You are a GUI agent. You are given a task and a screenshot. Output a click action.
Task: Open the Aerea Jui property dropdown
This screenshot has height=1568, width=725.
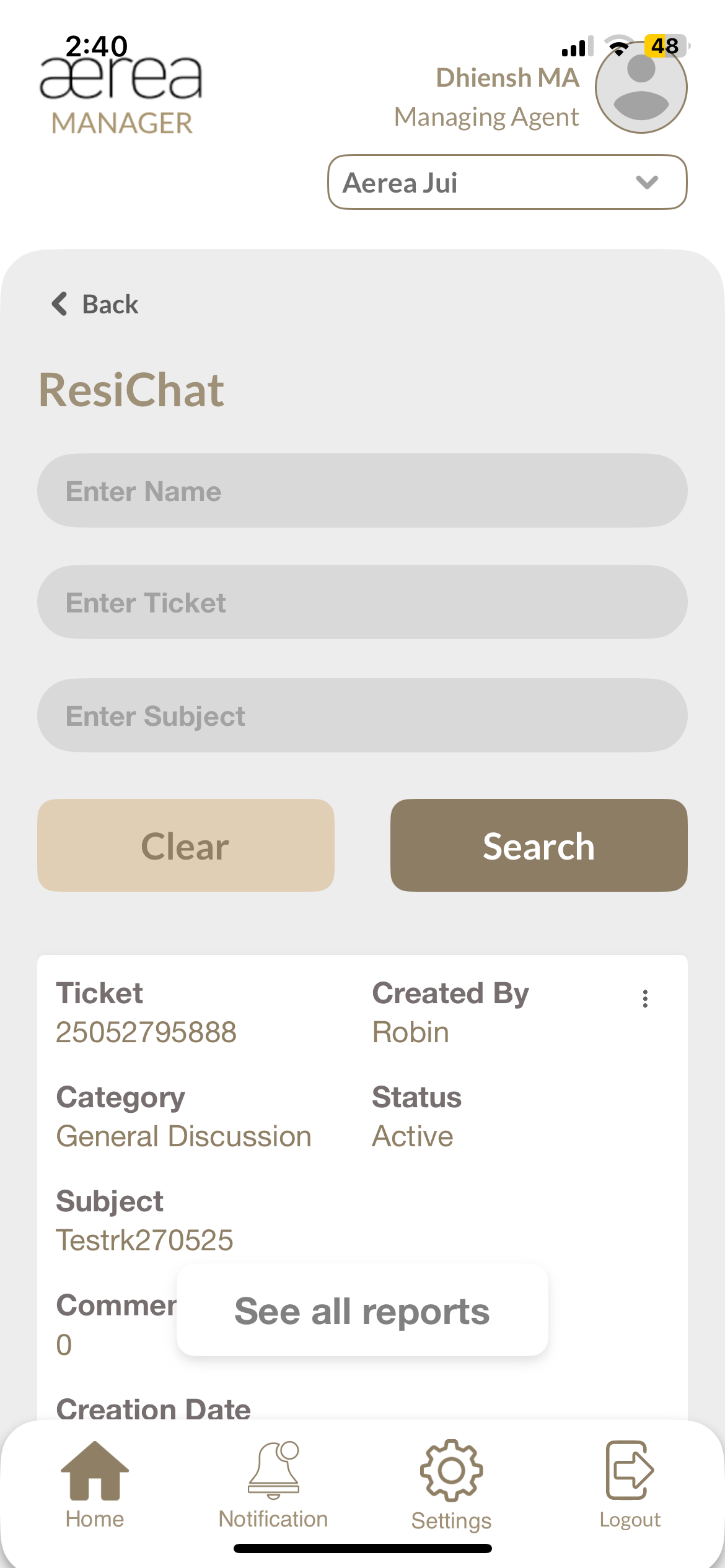pos(507,183)
